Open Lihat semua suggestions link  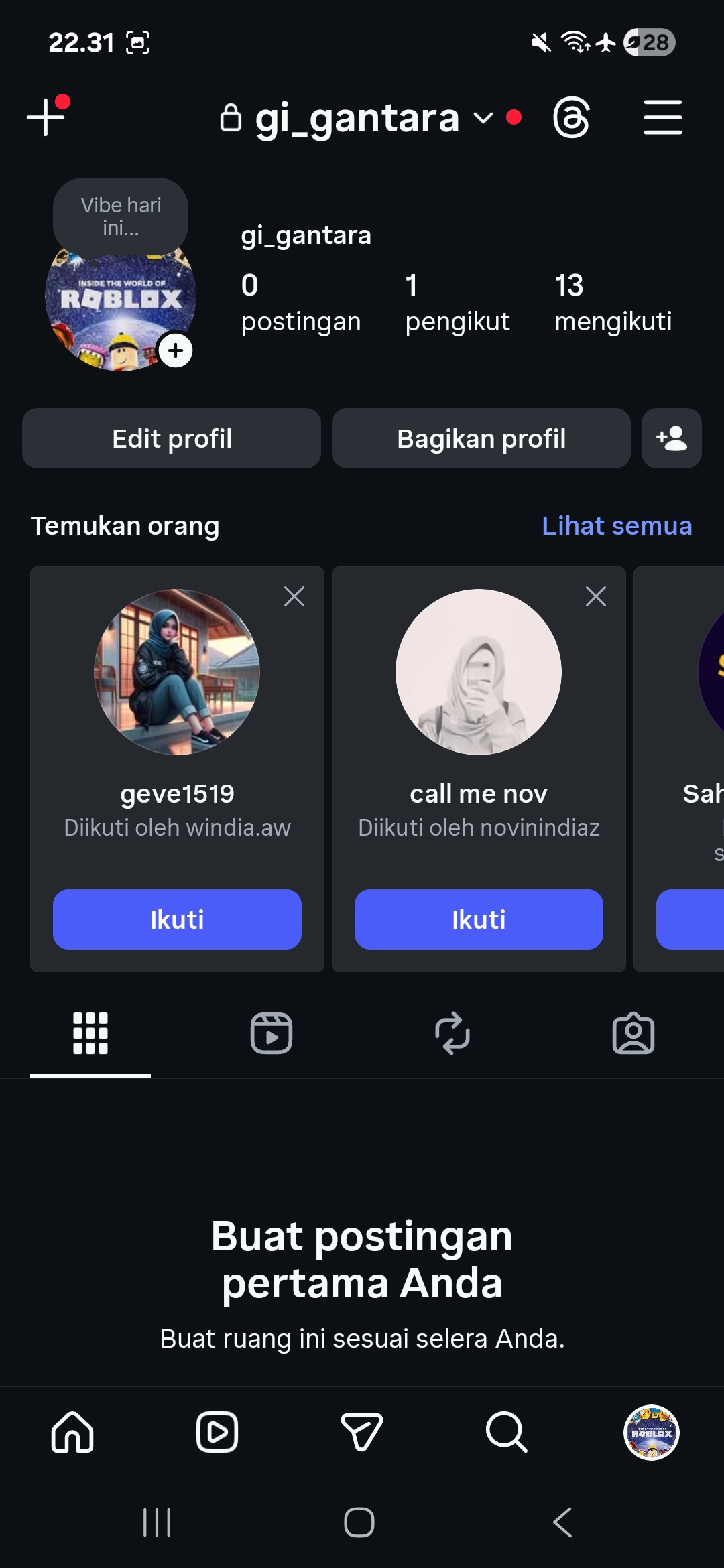point(616,526)
